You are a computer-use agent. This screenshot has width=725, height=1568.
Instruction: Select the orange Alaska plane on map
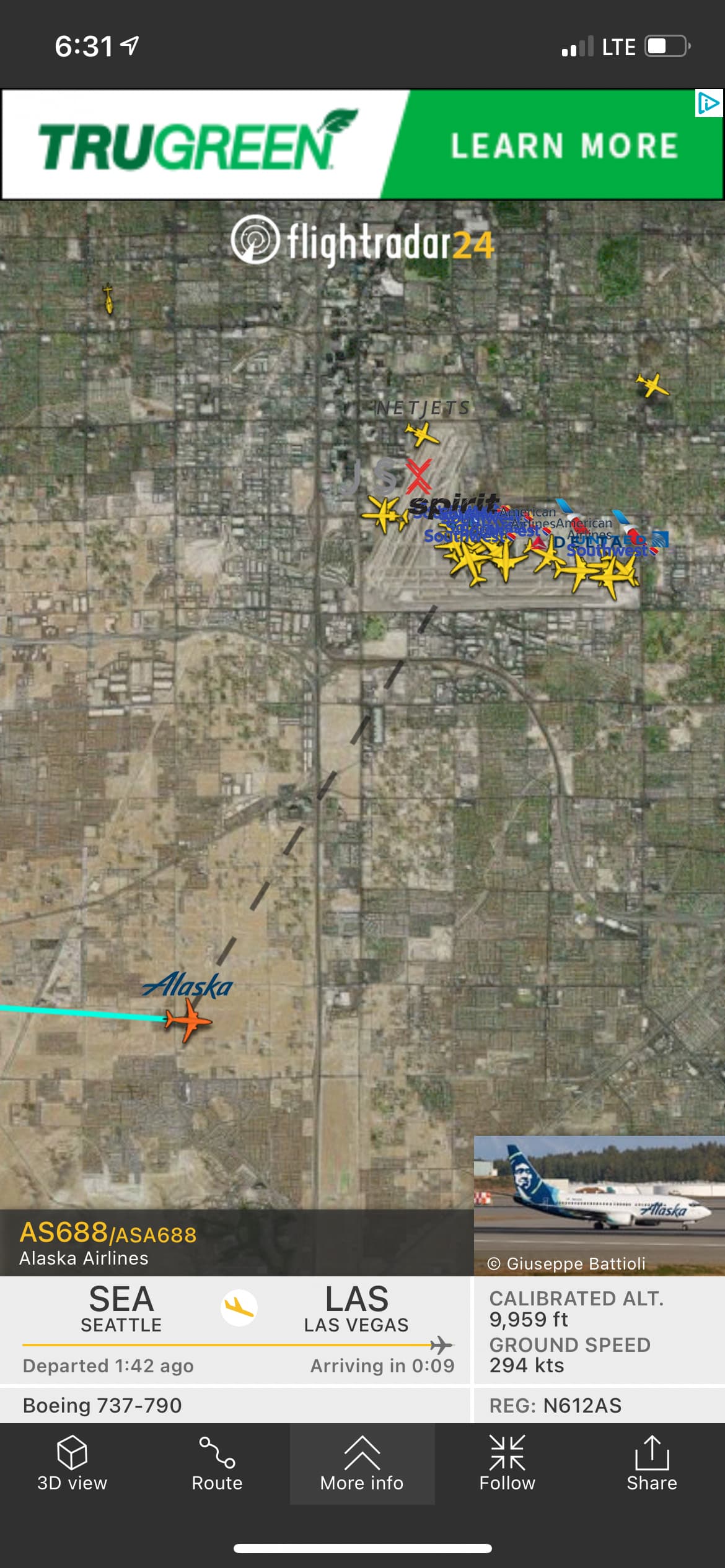pyautogui.click(x=188, y=1019)
